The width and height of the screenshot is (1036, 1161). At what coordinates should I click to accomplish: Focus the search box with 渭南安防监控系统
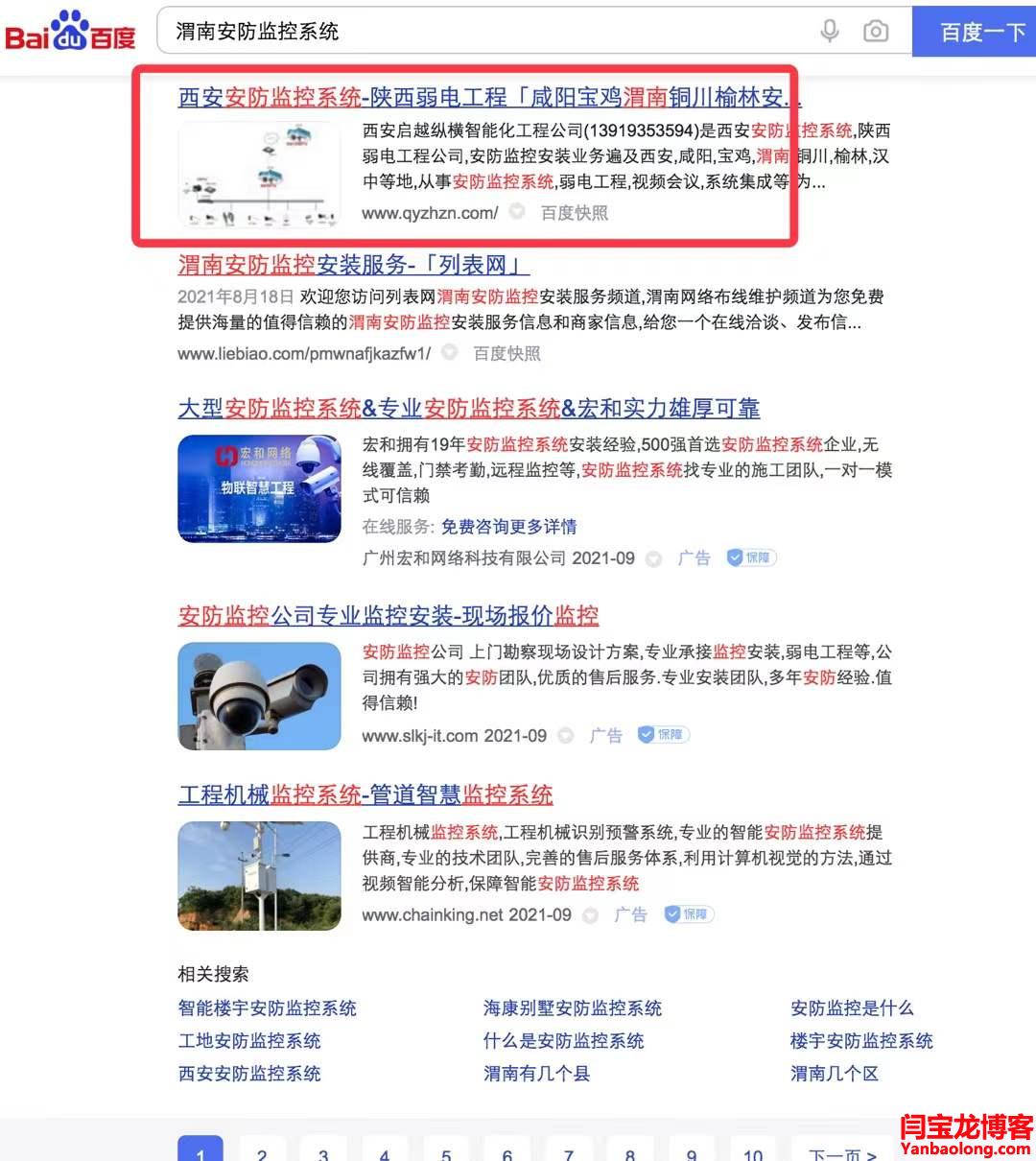click(x=480, y=32)
